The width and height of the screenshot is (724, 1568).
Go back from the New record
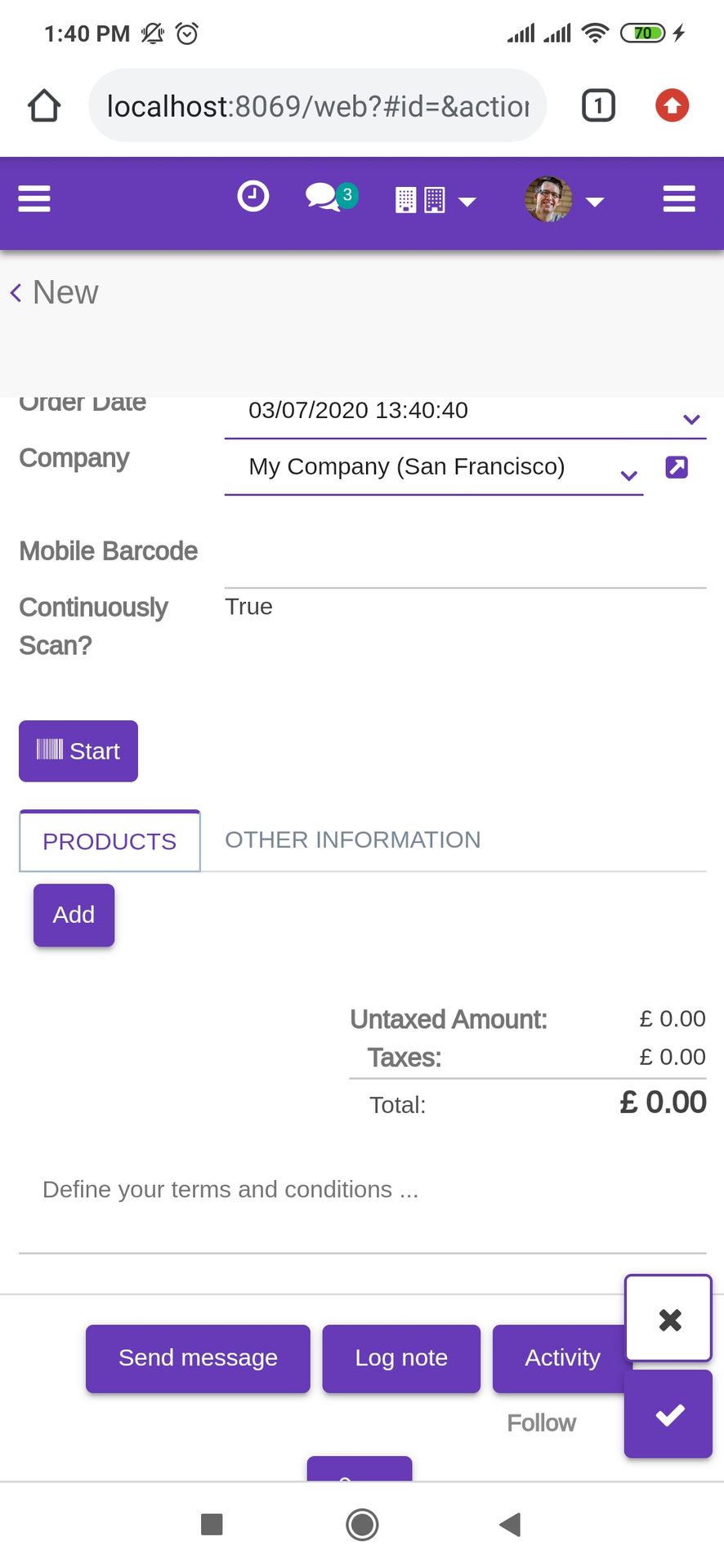click(54, 292)
